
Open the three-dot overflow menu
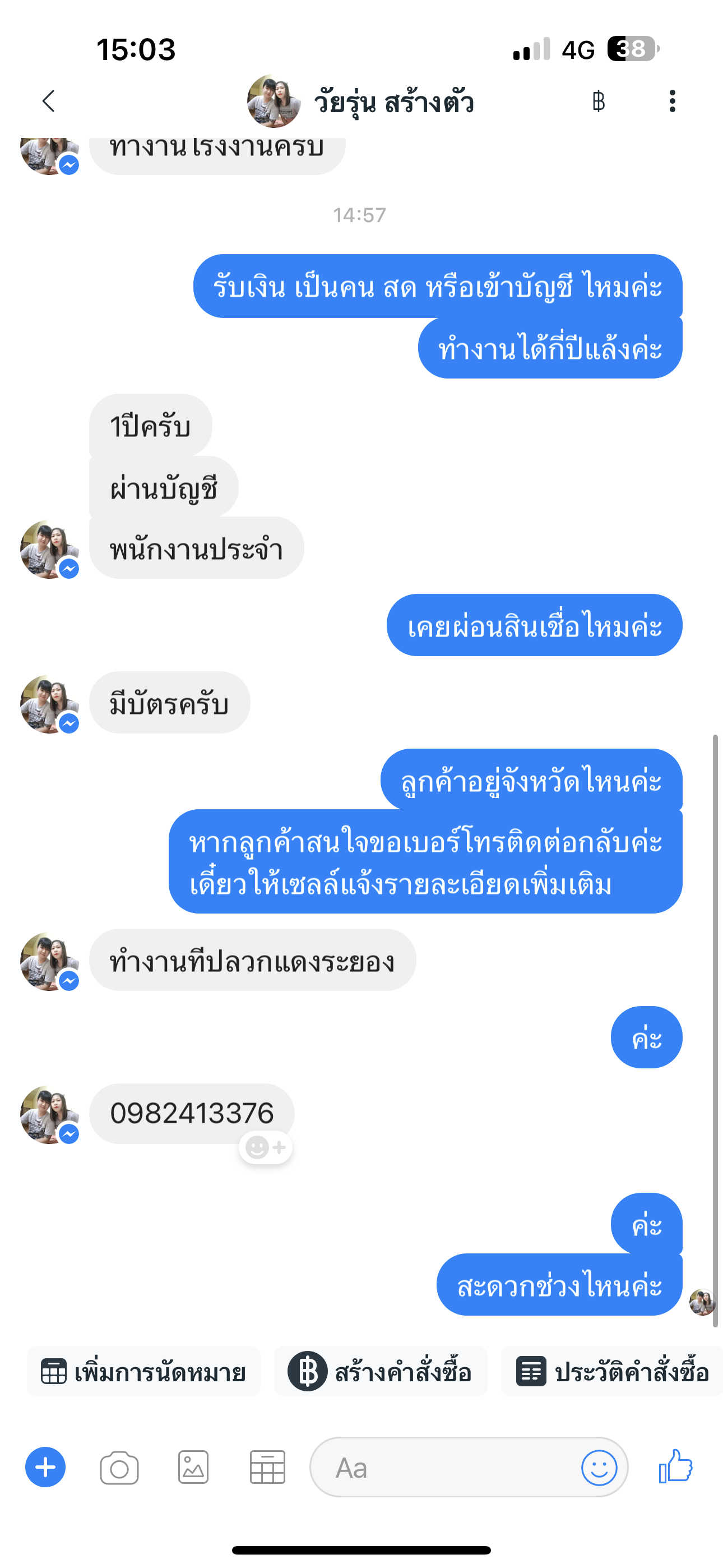point(672,101)
